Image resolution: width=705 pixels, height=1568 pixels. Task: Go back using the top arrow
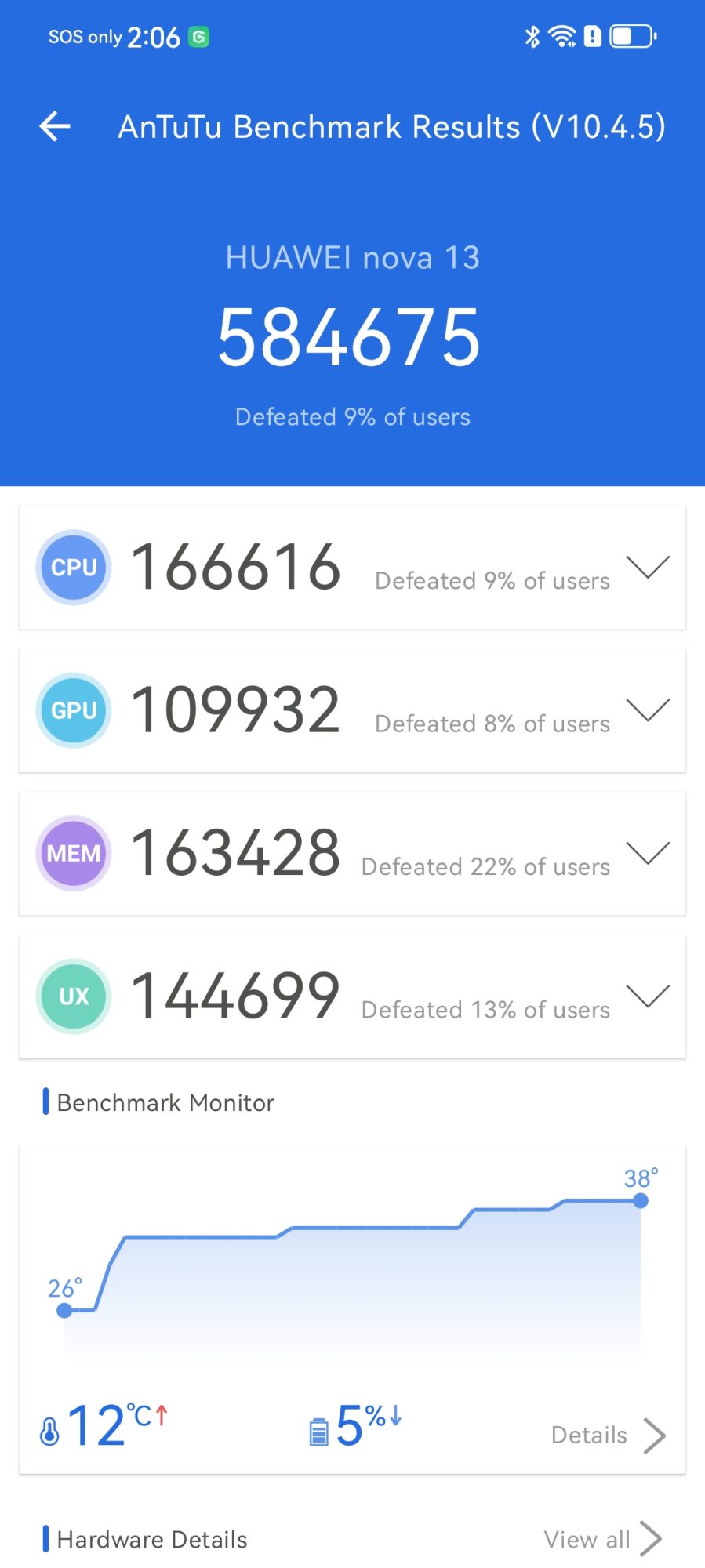55,126
